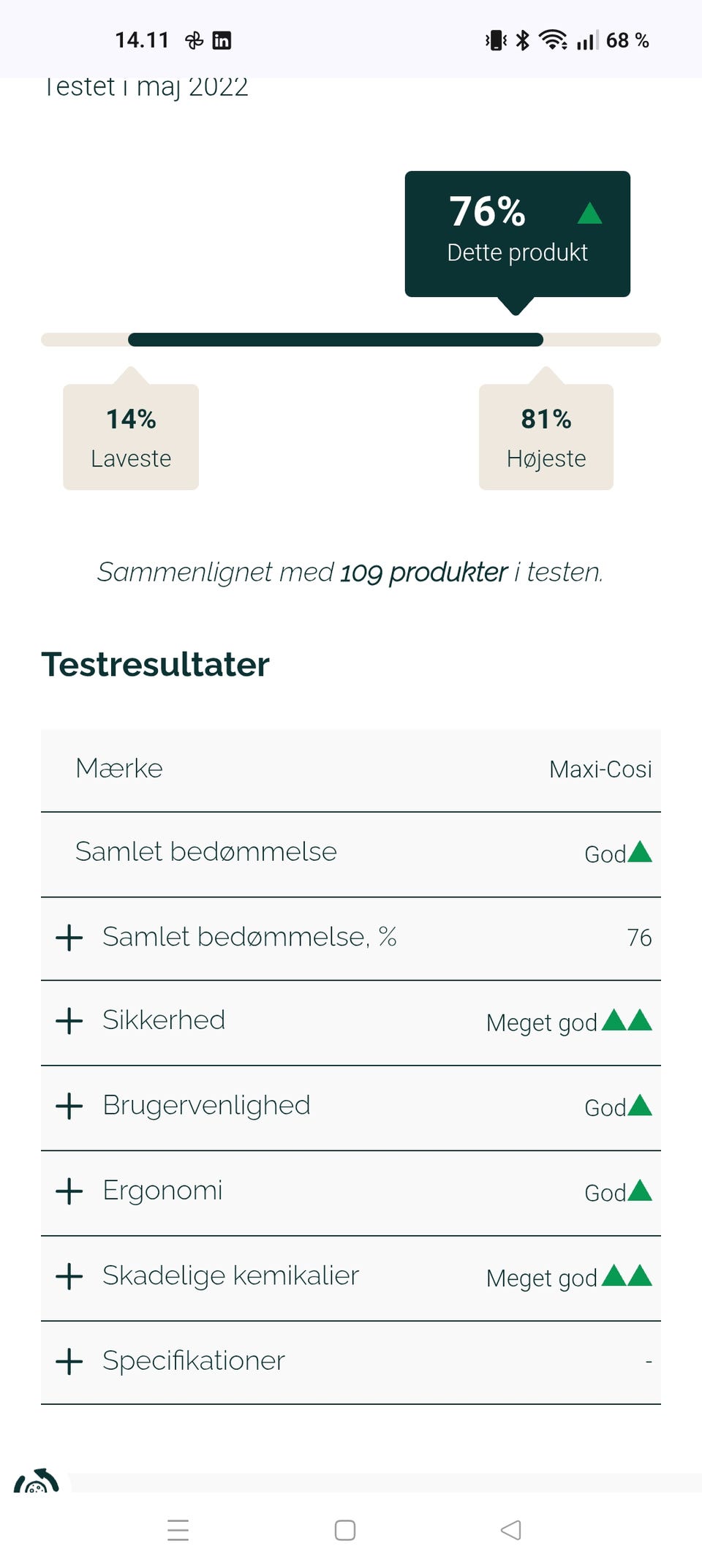Tap the LinkedIn notification icon
This screenshot has width=702, height=1568.
(x=222, y=40)
